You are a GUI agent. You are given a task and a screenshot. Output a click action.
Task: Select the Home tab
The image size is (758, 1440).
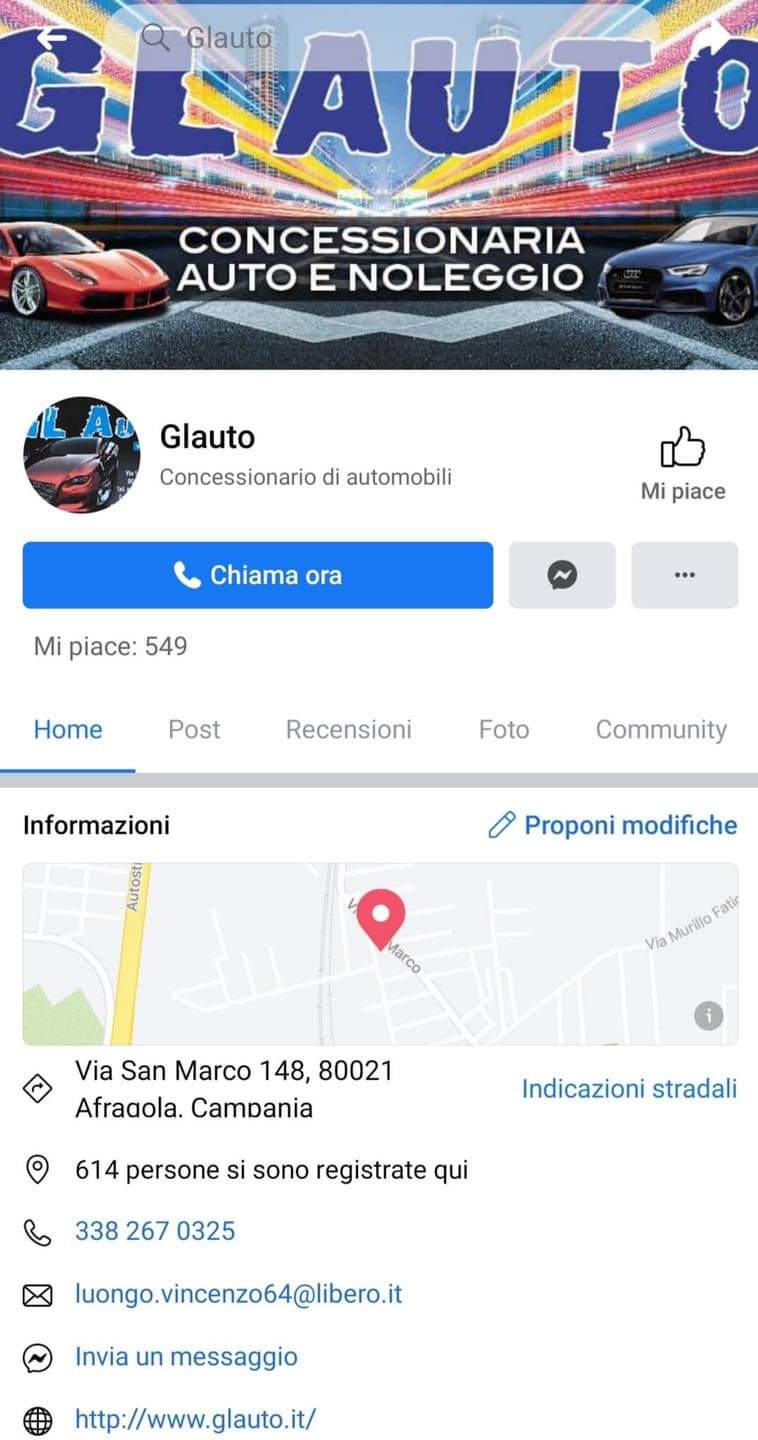click(68, 729)
